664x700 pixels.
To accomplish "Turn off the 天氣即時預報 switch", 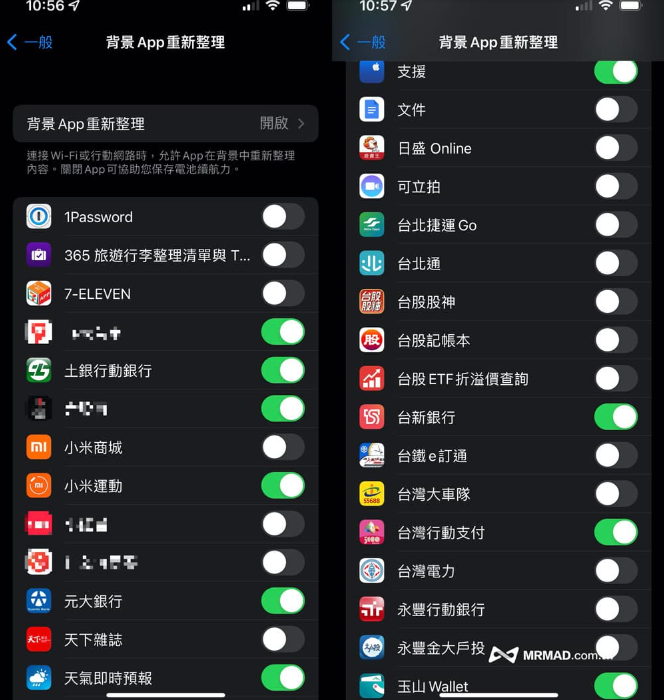I will (x=283, y=678).
